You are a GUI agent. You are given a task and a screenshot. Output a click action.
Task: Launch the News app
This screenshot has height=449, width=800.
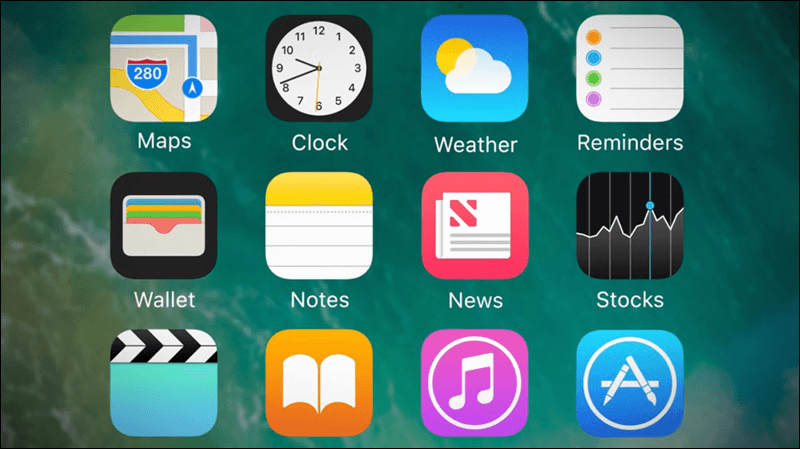[x=475, y=225]
